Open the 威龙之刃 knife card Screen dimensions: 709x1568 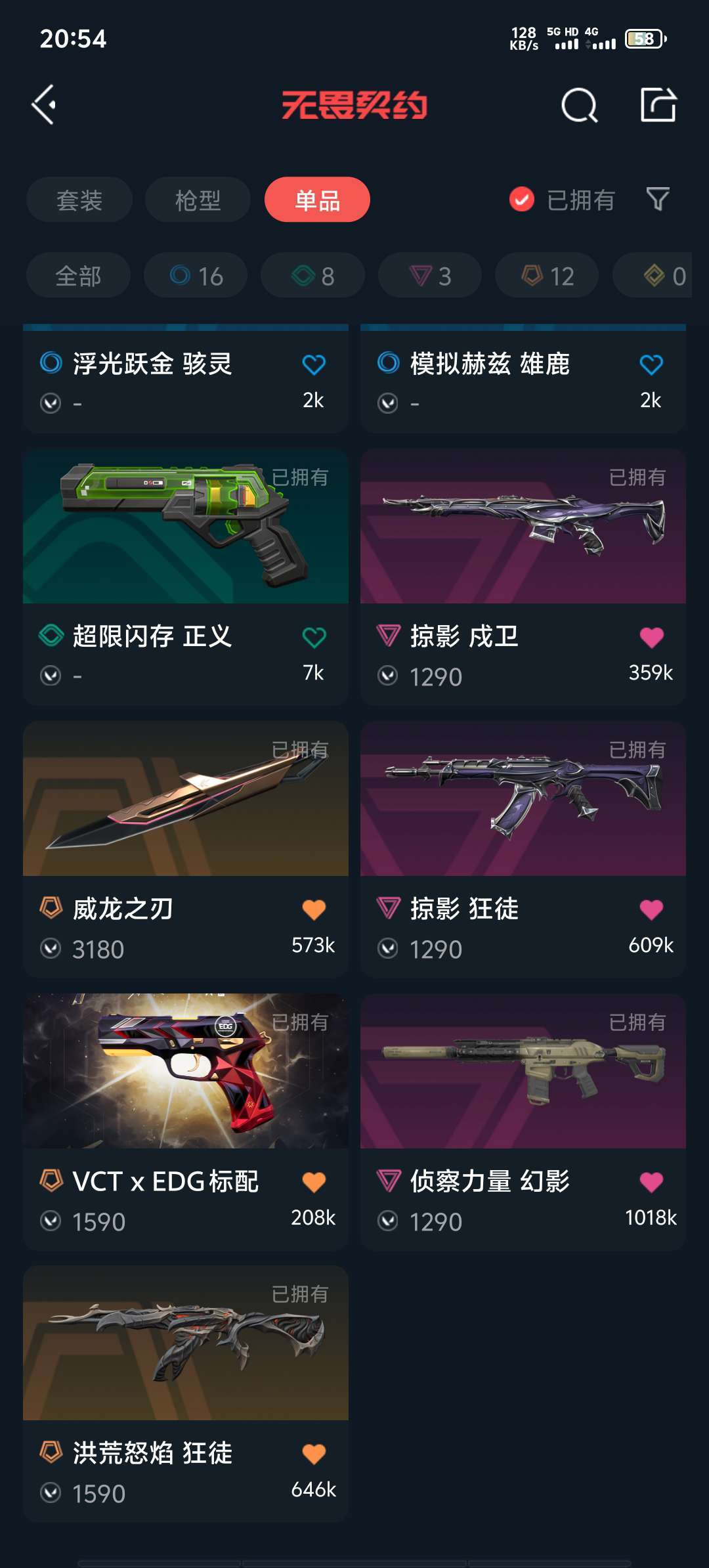point(186,850)
